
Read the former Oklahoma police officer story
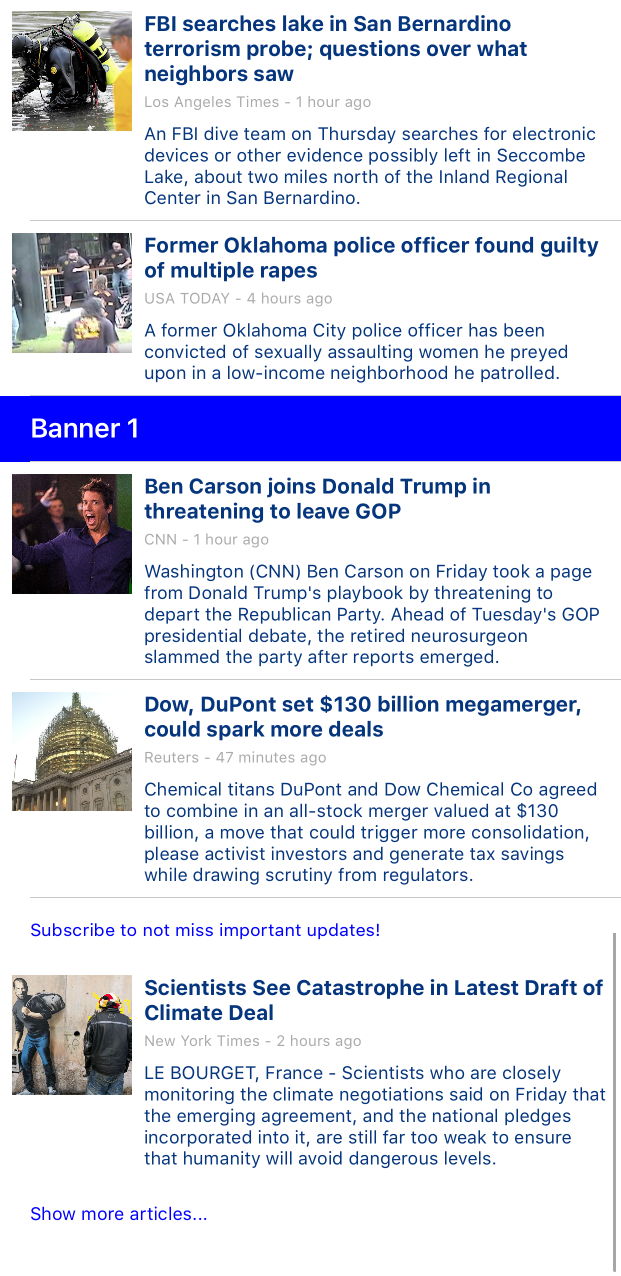pos(371,258)
